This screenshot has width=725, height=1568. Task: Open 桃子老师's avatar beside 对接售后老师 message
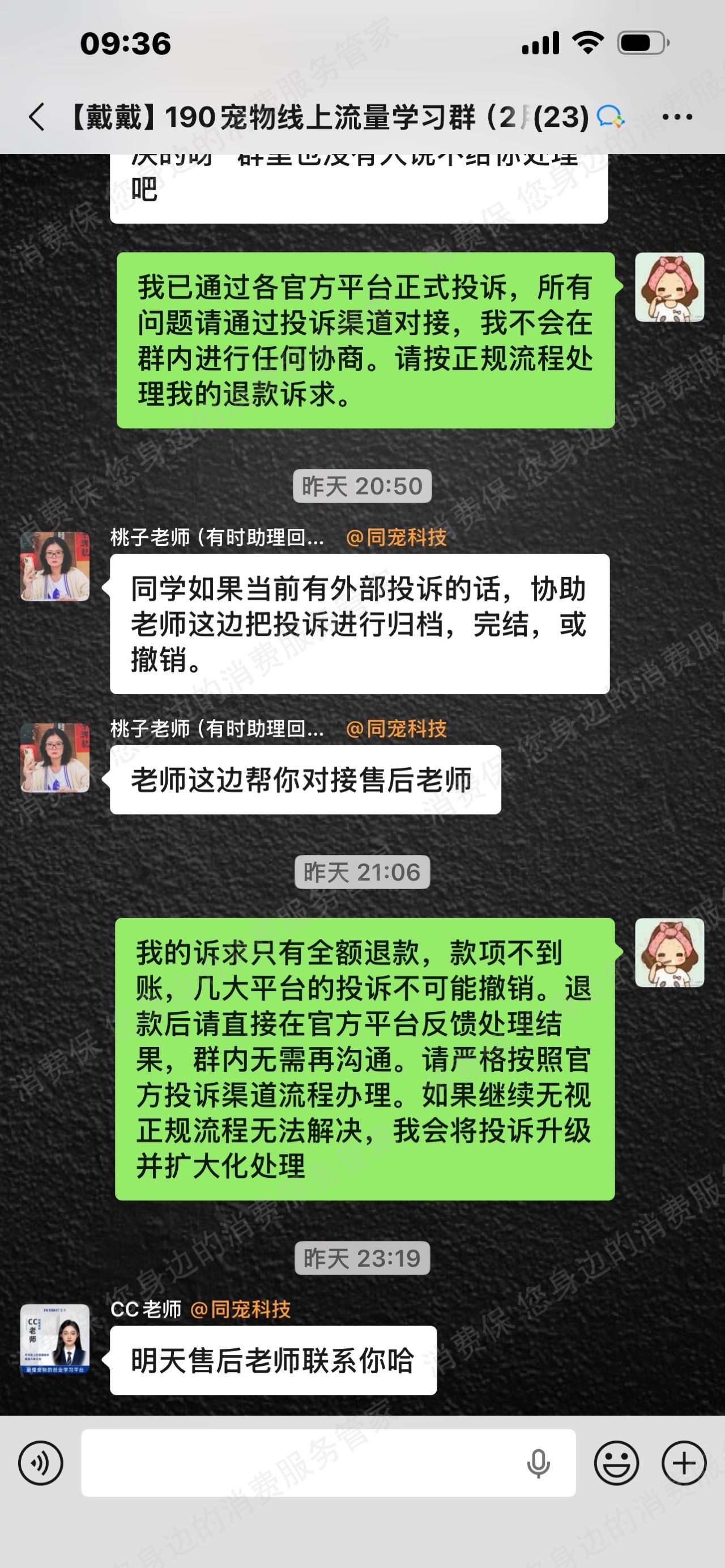[56, 758]
